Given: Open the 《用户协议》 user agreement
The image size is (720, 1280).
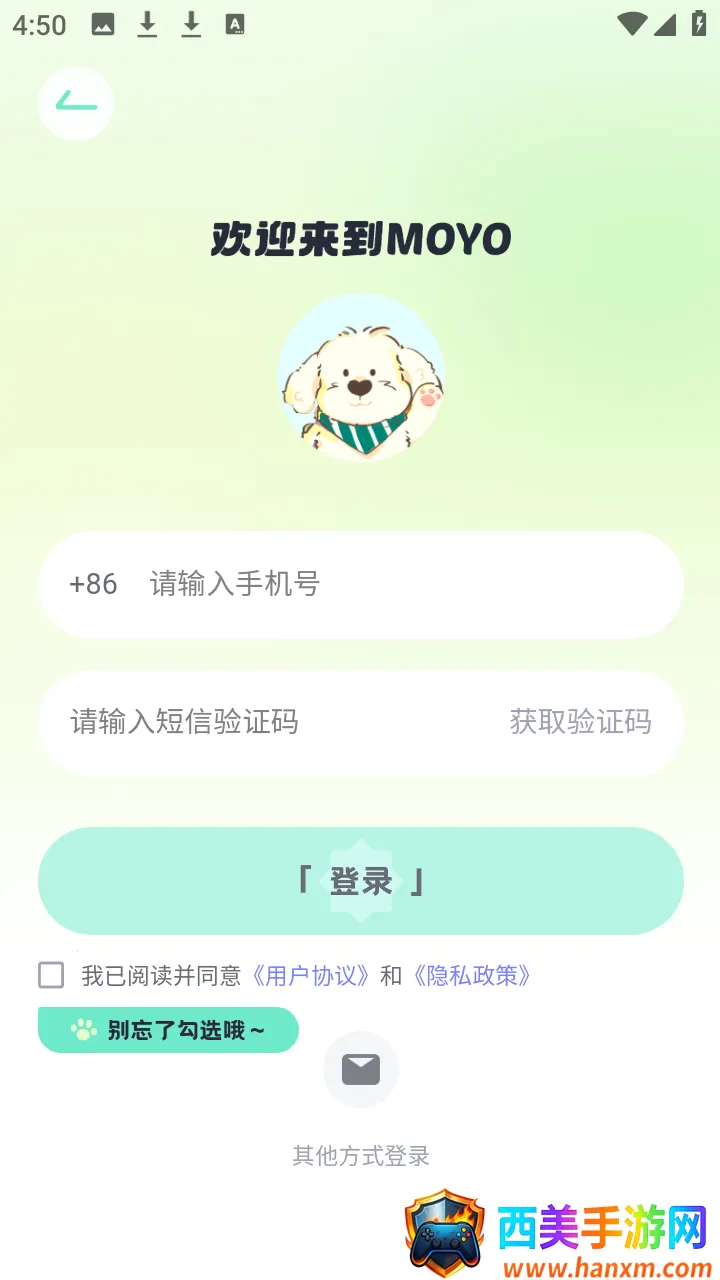Looking at the screenshot, I should coord(310,975).
